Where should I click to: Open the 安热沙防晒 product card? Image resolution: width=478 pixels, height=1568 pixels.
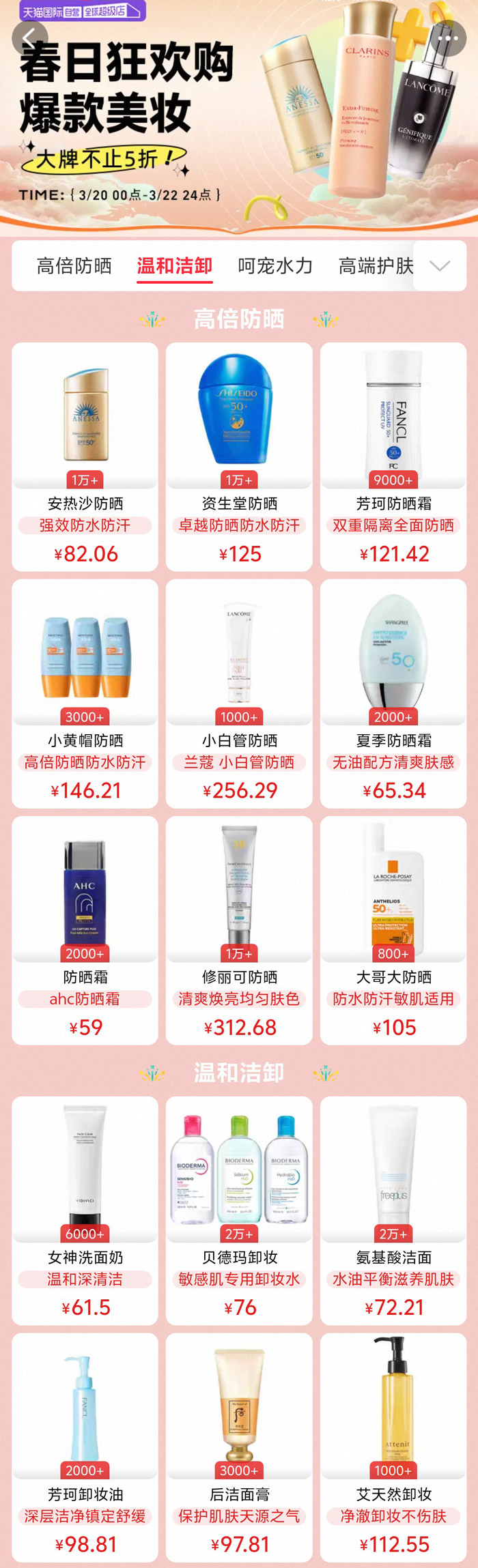pyautogui.click(x=85, y=456)
